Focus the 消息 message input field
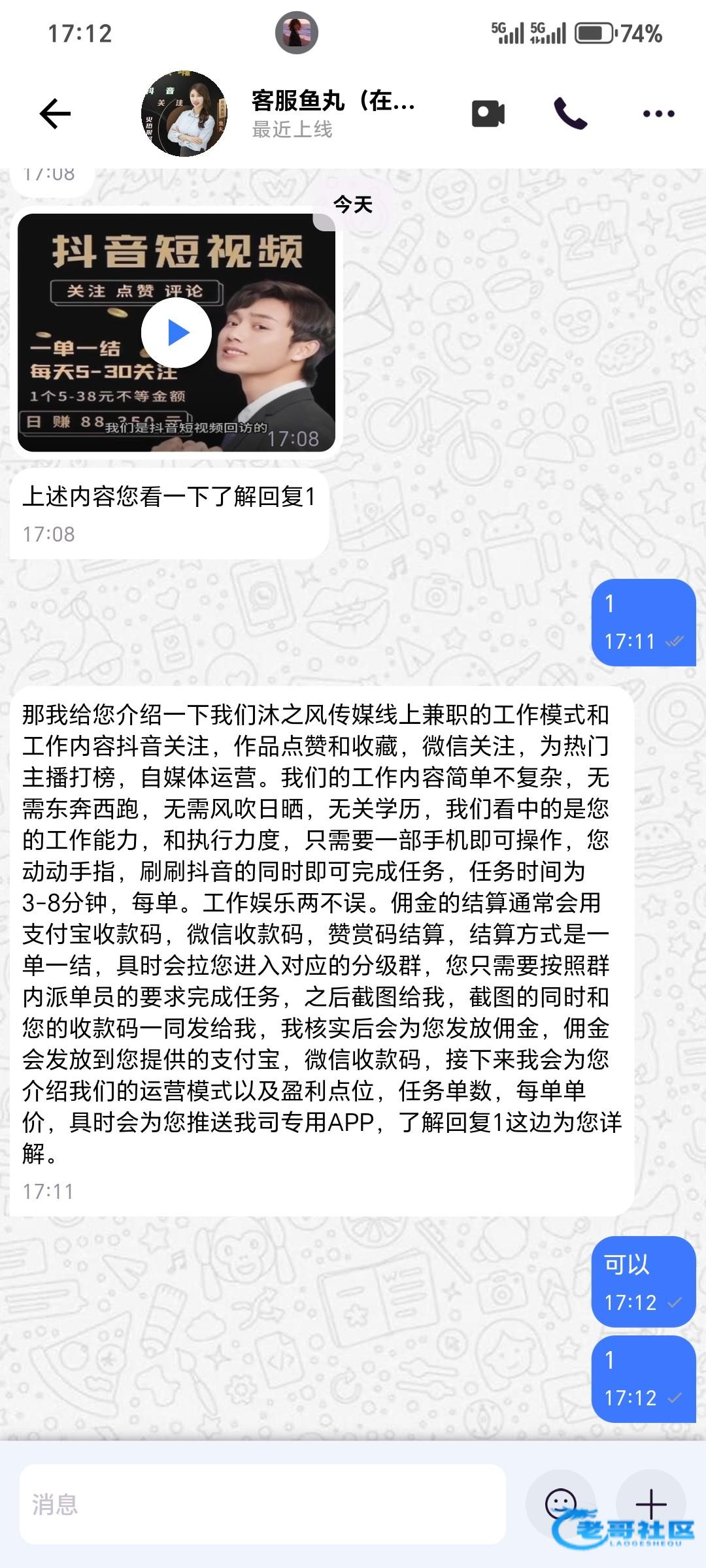The image size is (706, 1568). [x=261, y=1504]
